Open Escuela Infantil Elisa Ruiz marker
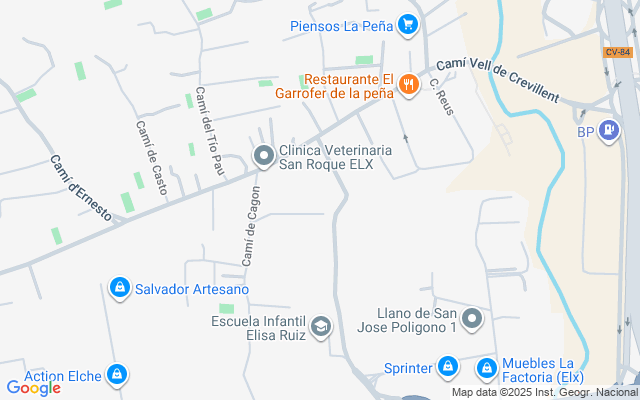 [320, 327]
